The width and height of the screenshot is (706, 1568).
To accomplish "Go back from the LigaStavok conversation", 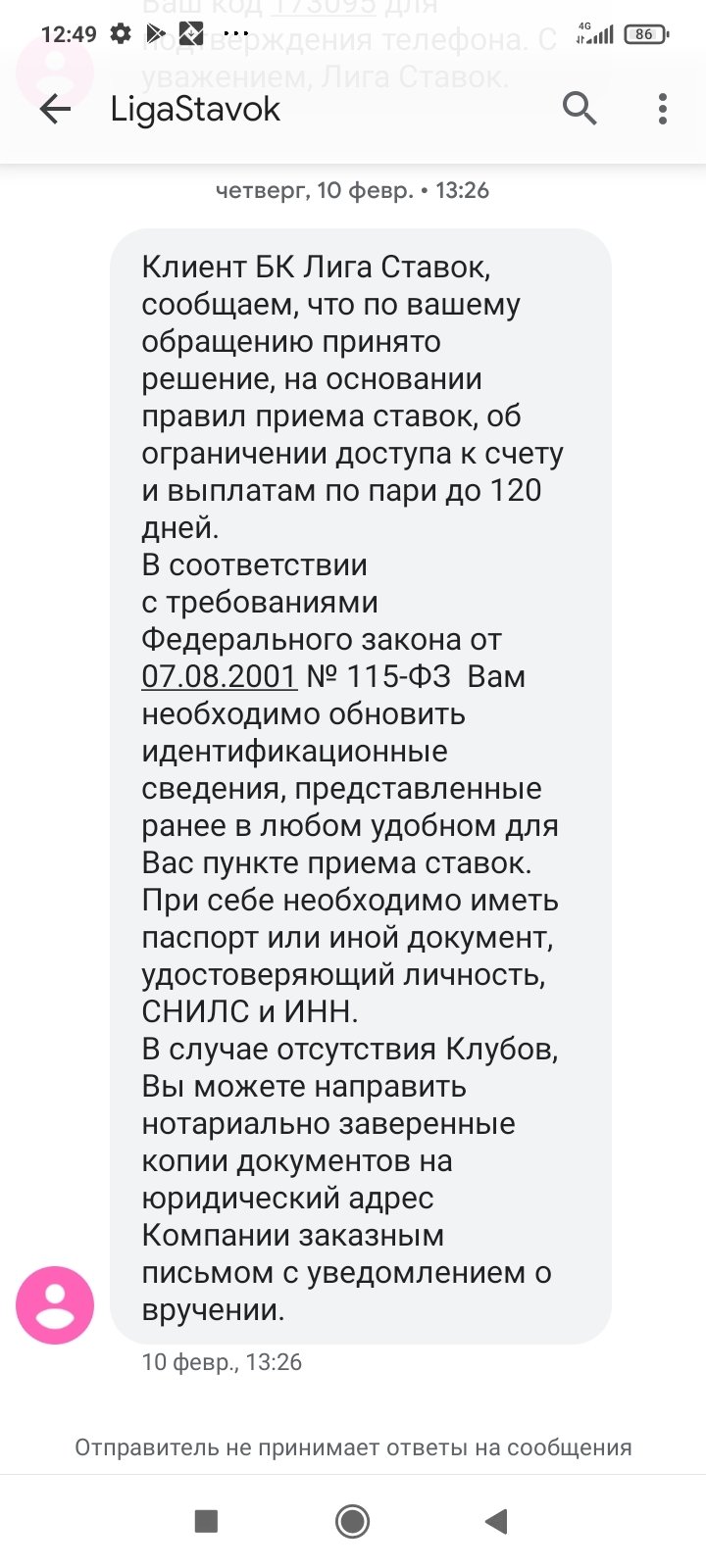I will [x=56, y=109].
